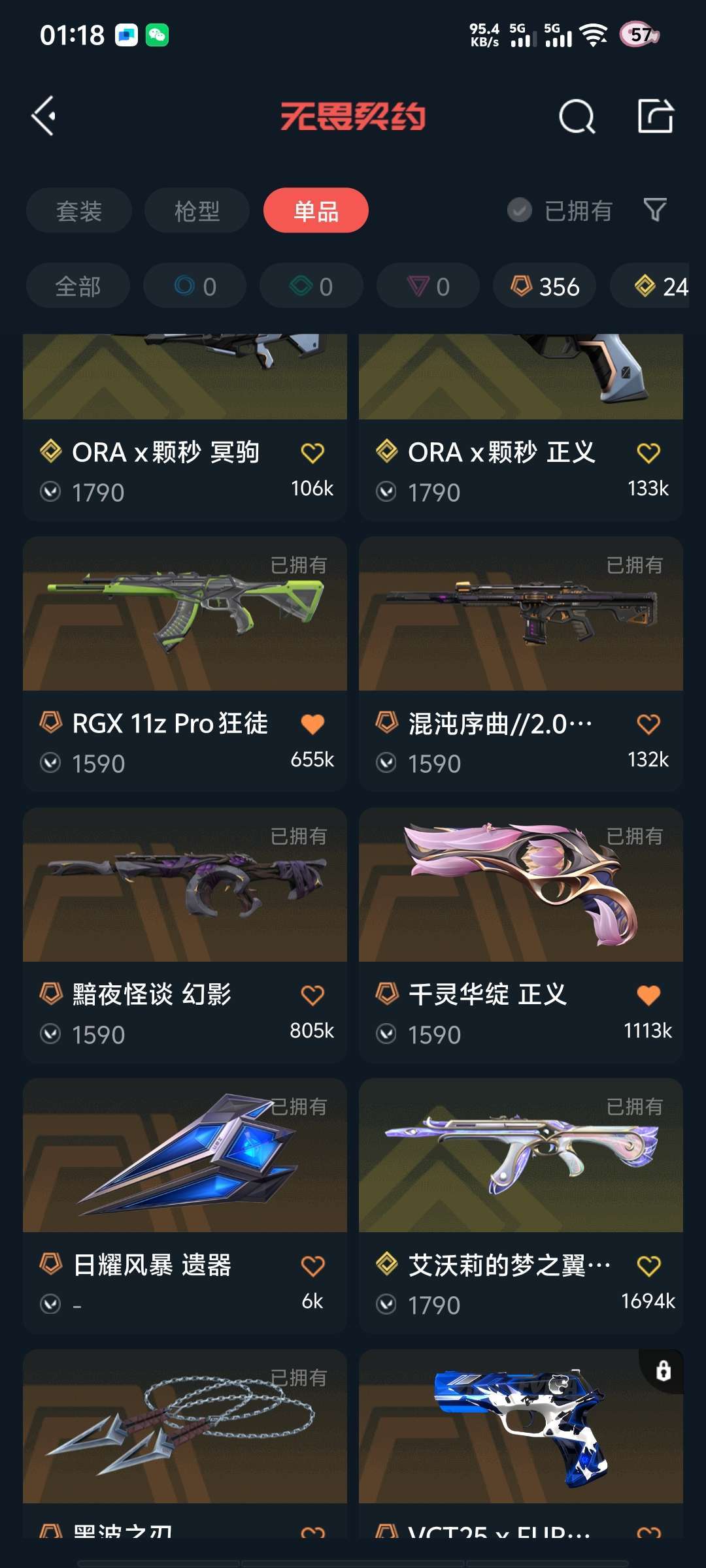Open the 千灵华绽 正义 skin card
The image size is (706, 1568).
(x=520, y=889)
